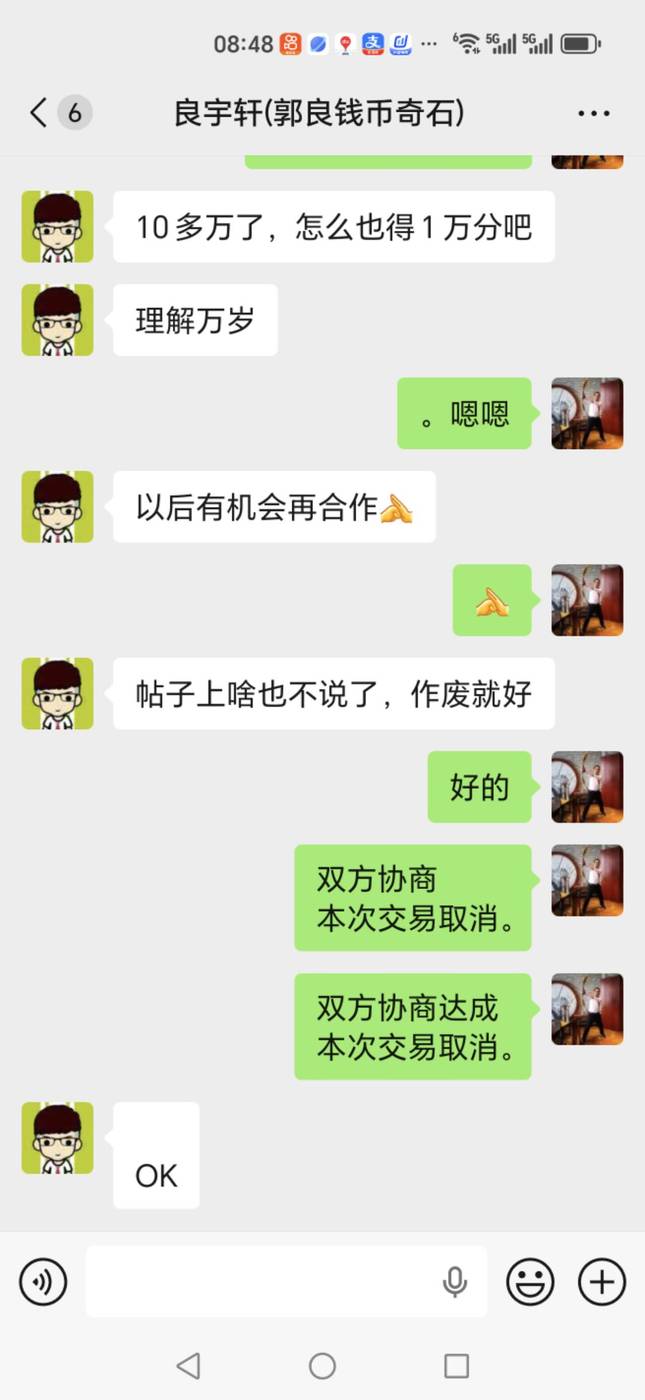This screenshot has height=1400, width=645.
Task: Open the emoji picker
Action: pos(530,1282)
